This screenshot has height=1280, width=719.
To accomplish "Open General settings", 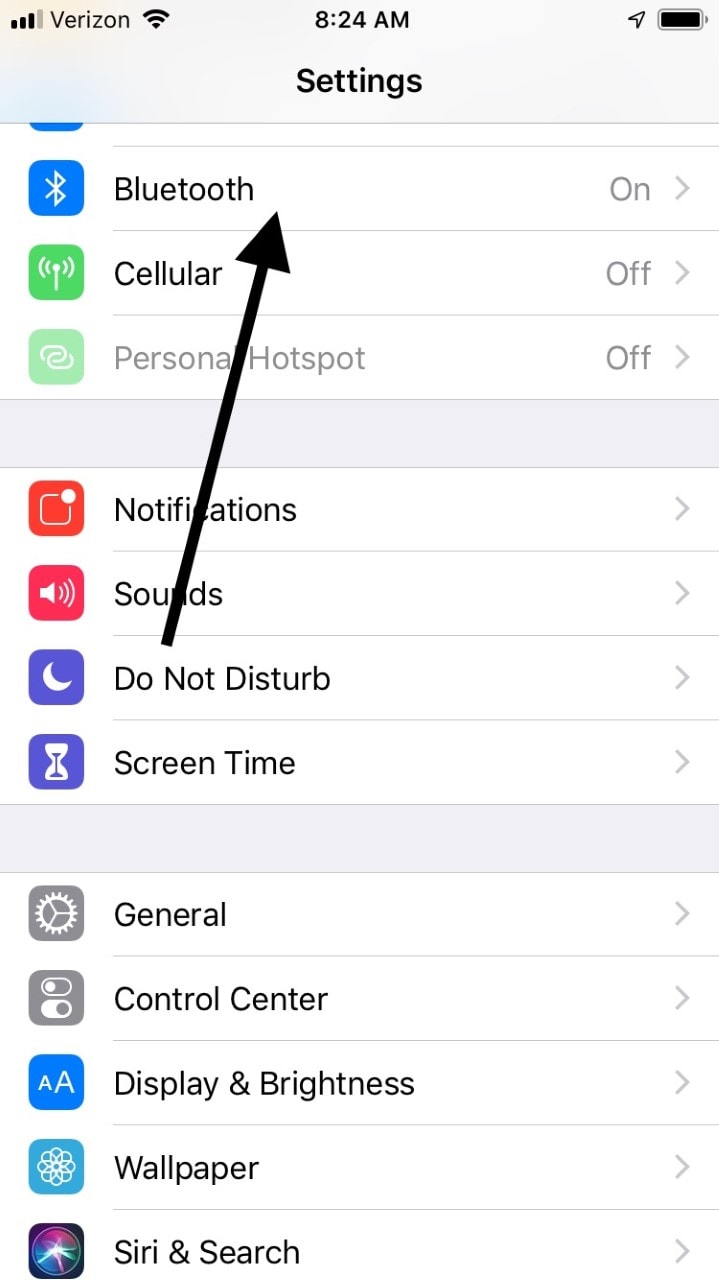I will coord(359,914).
